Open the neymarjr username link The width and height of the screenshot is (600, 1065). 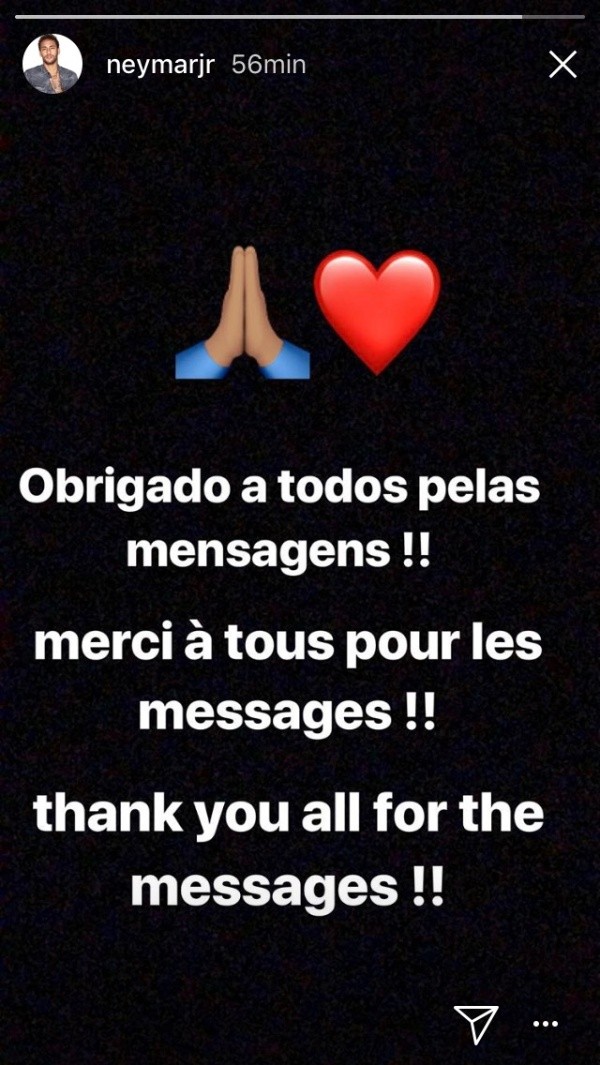[160, 65]
